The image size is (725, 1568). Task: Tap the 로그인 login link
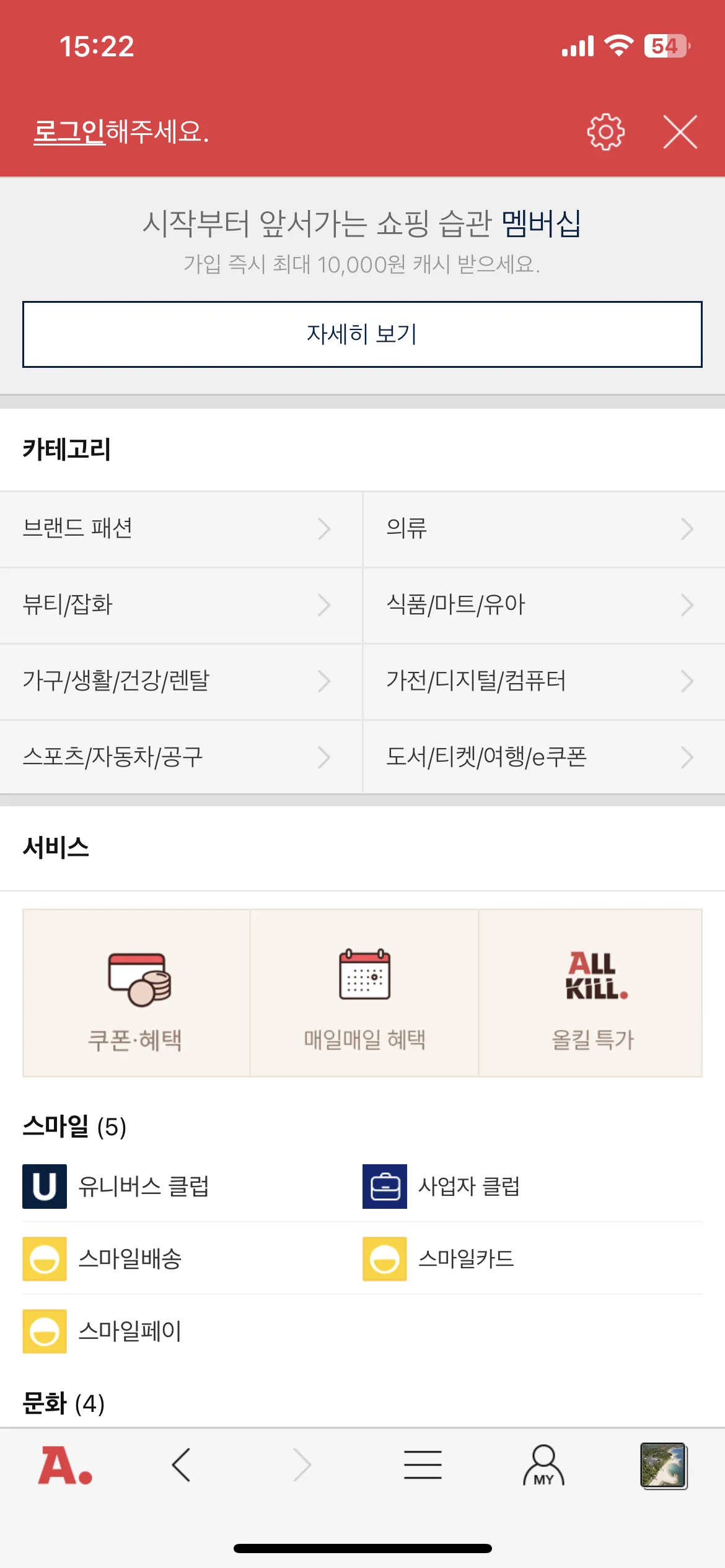coord(67,131)
